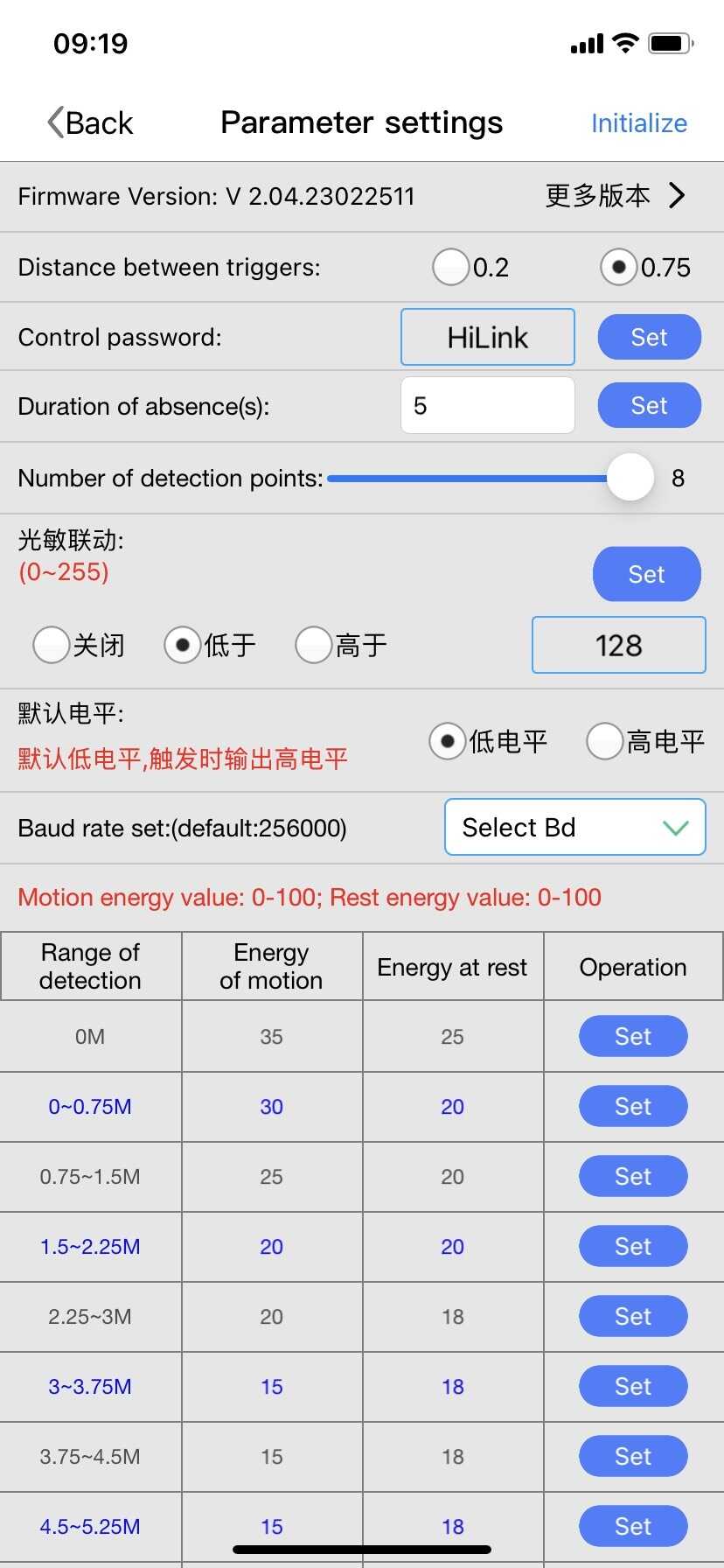Edit the control password field

[487, 337]
